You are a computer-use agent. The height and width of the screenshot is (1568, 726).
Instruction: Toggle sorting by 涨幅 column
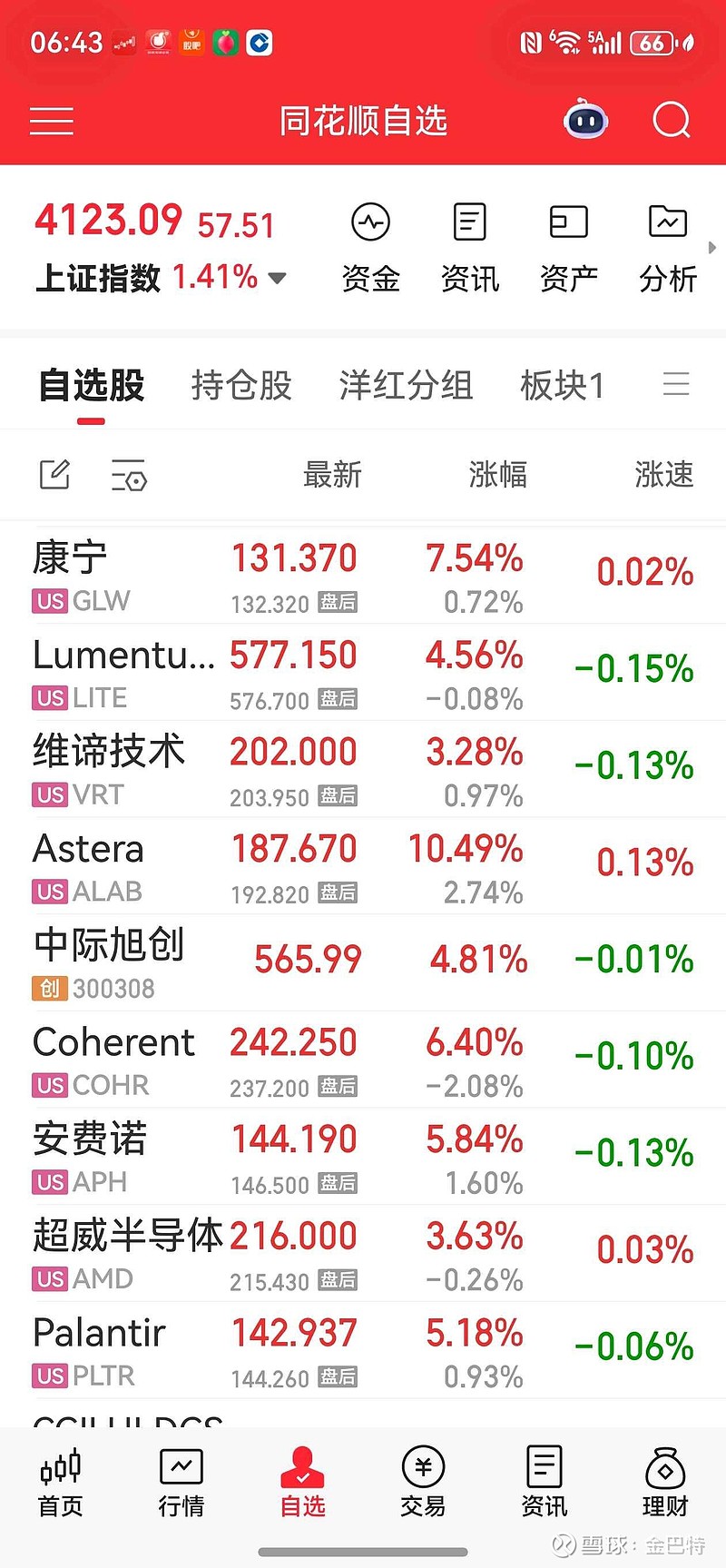497,475
